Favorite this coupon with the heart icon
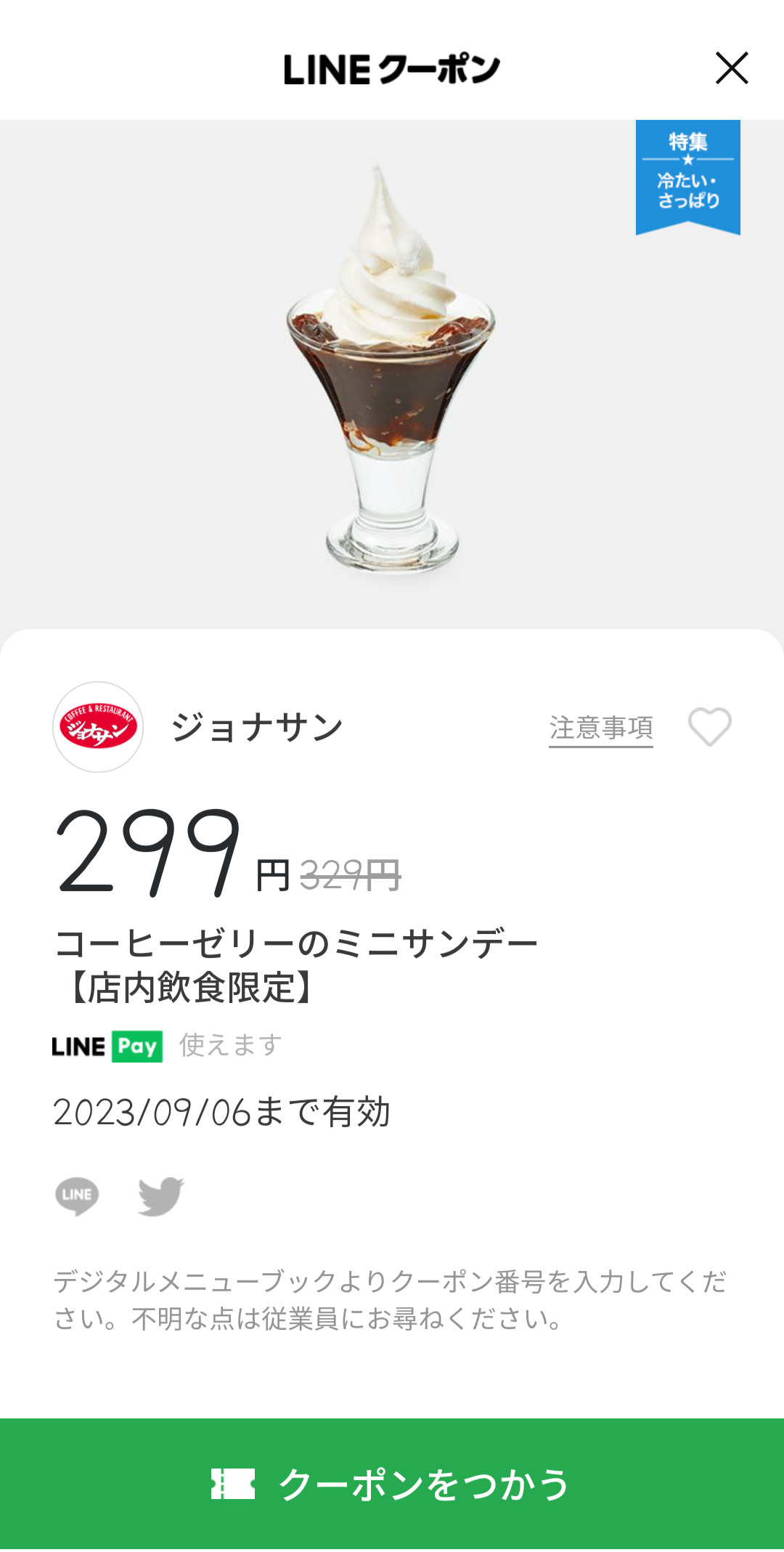 709,726
